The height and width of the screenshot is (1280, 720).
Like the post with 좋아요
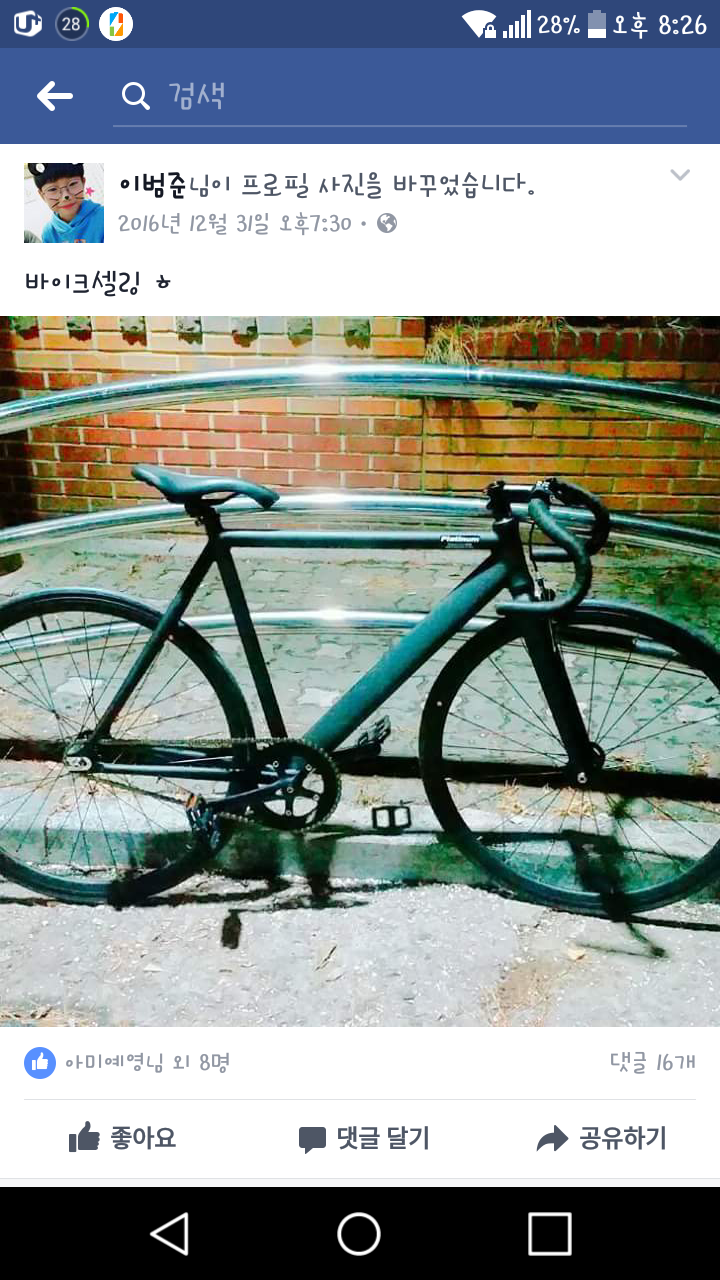122,1138
